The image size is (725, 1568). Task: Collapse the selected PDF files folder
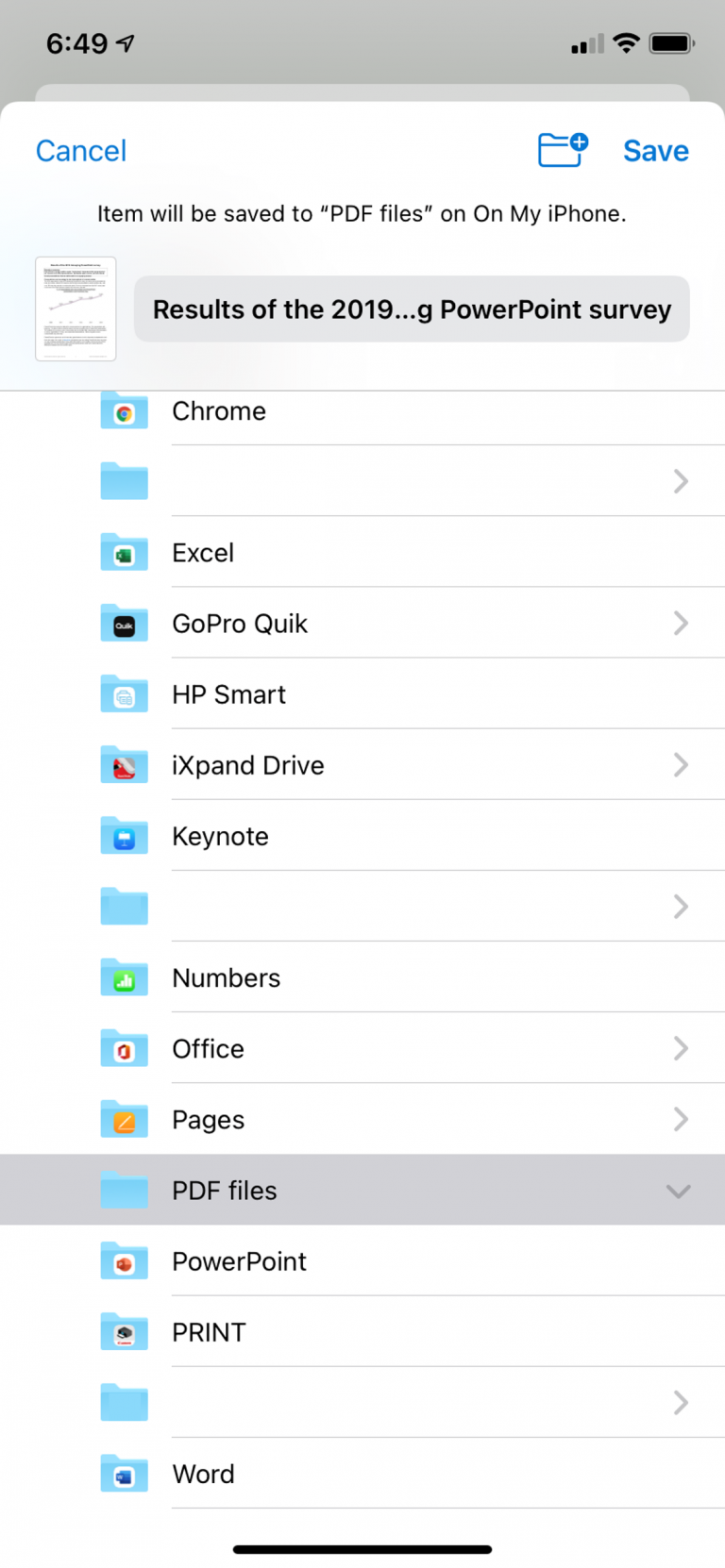pos(678,1191)
